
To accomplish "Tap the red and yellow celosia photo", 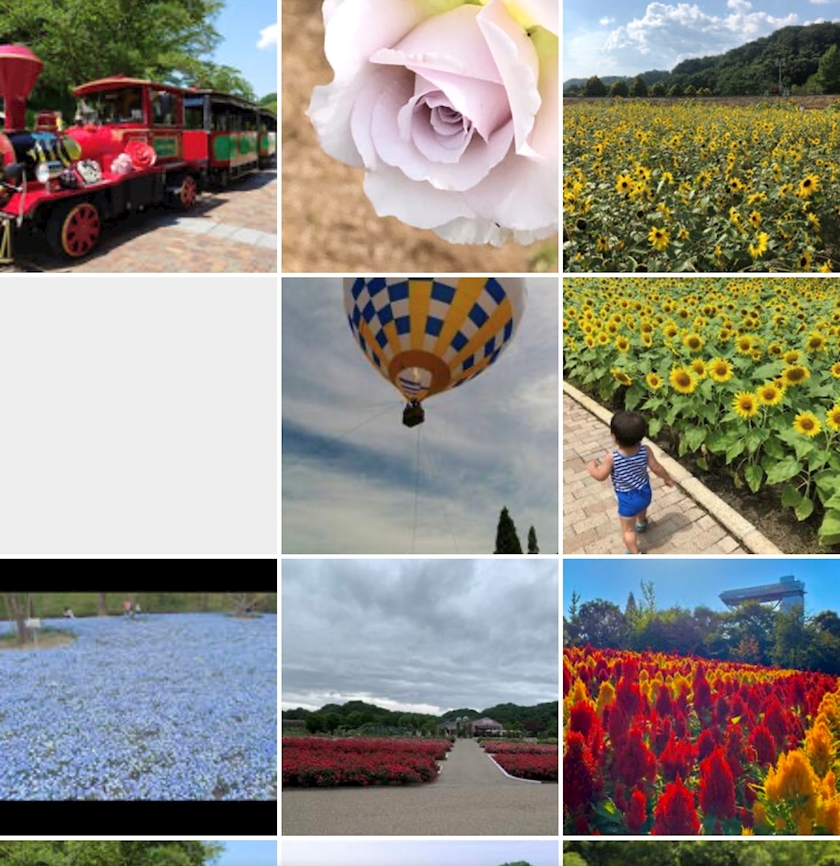I will [701, 696].
